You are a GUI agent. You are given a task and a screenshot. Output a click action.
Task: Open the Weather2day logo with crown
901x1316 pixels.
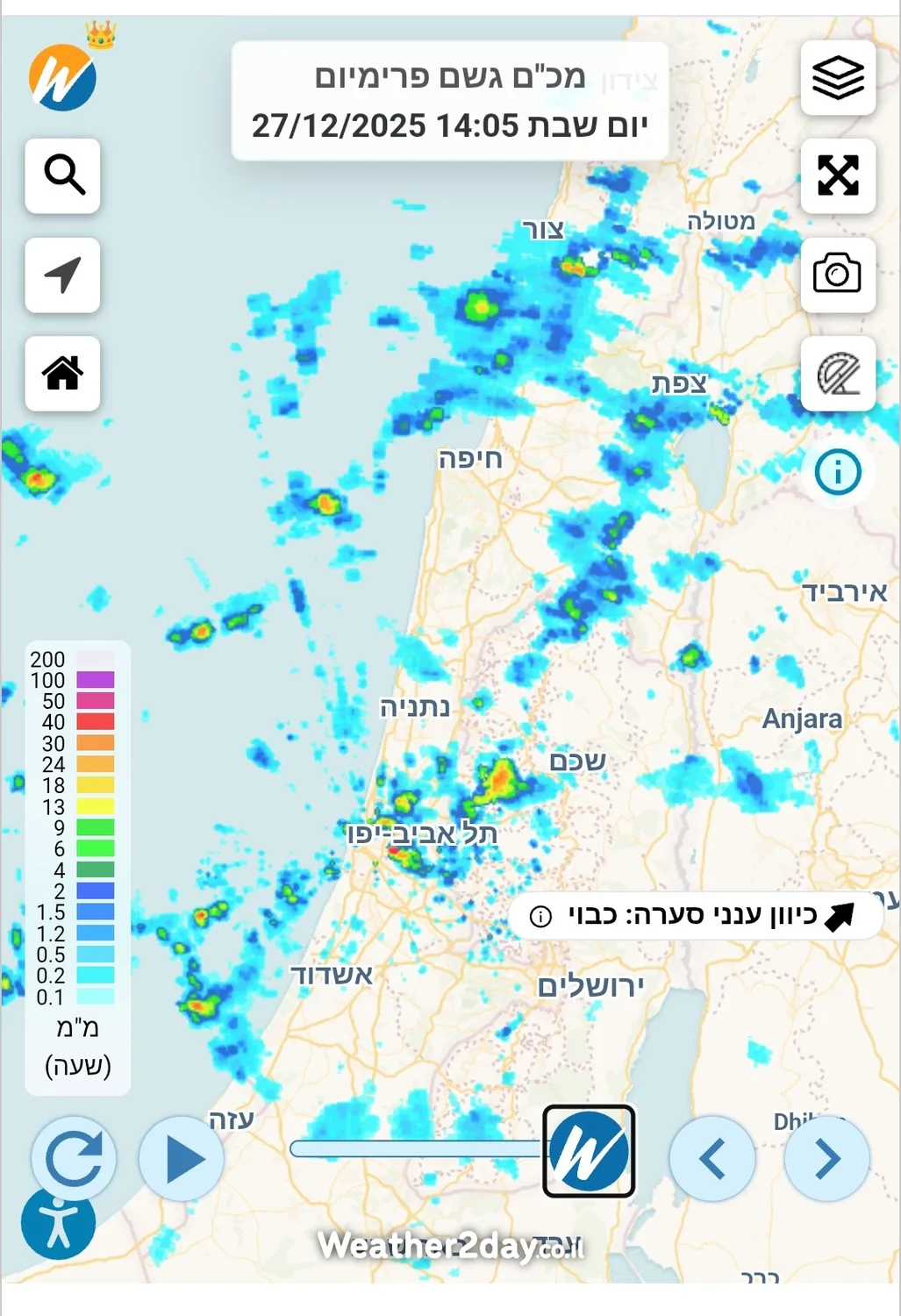pos(63,77)
